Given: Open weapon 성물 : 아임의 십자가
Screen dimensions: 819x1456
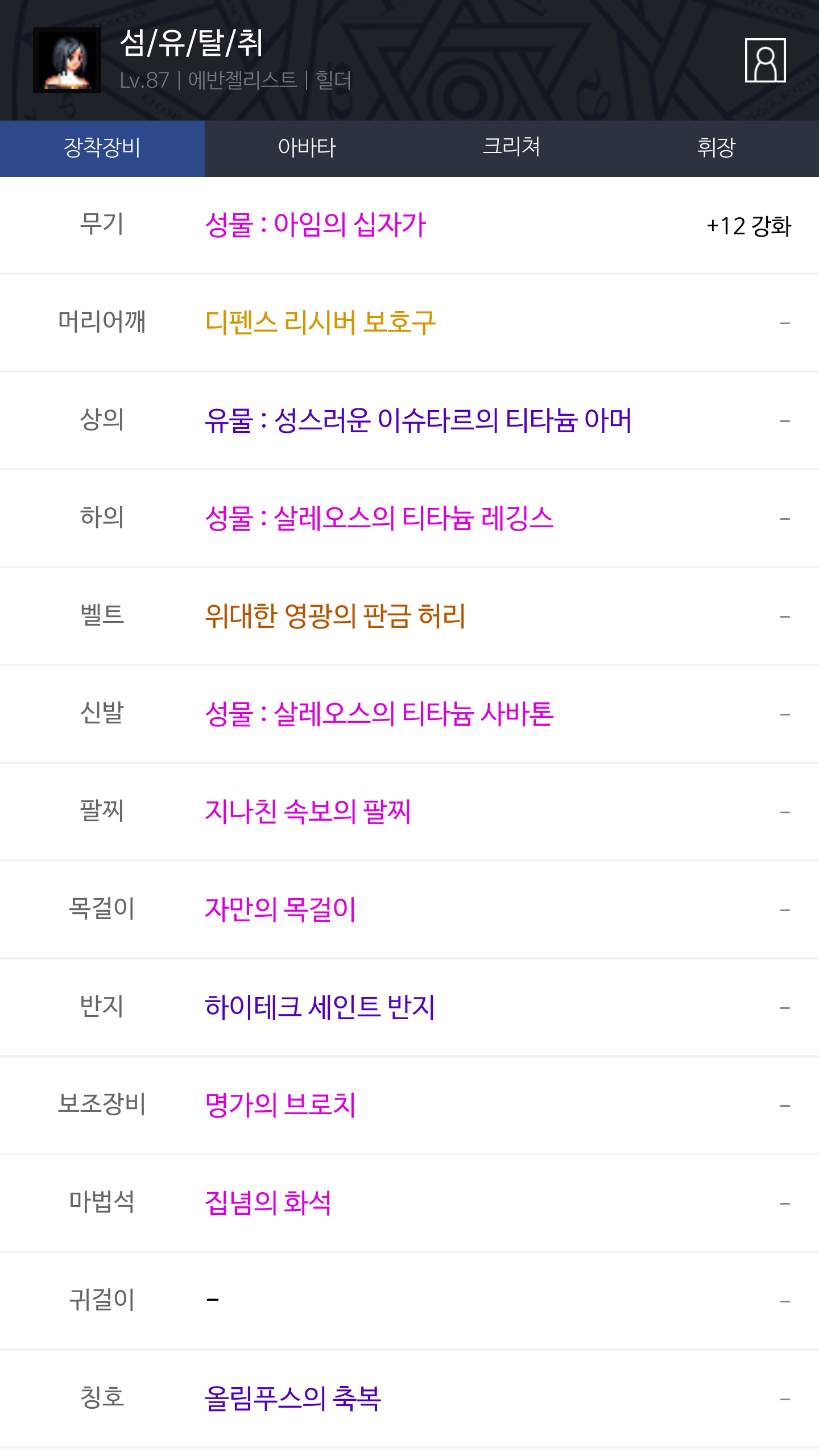Looking at the screenshot, I should pos(316,225).
